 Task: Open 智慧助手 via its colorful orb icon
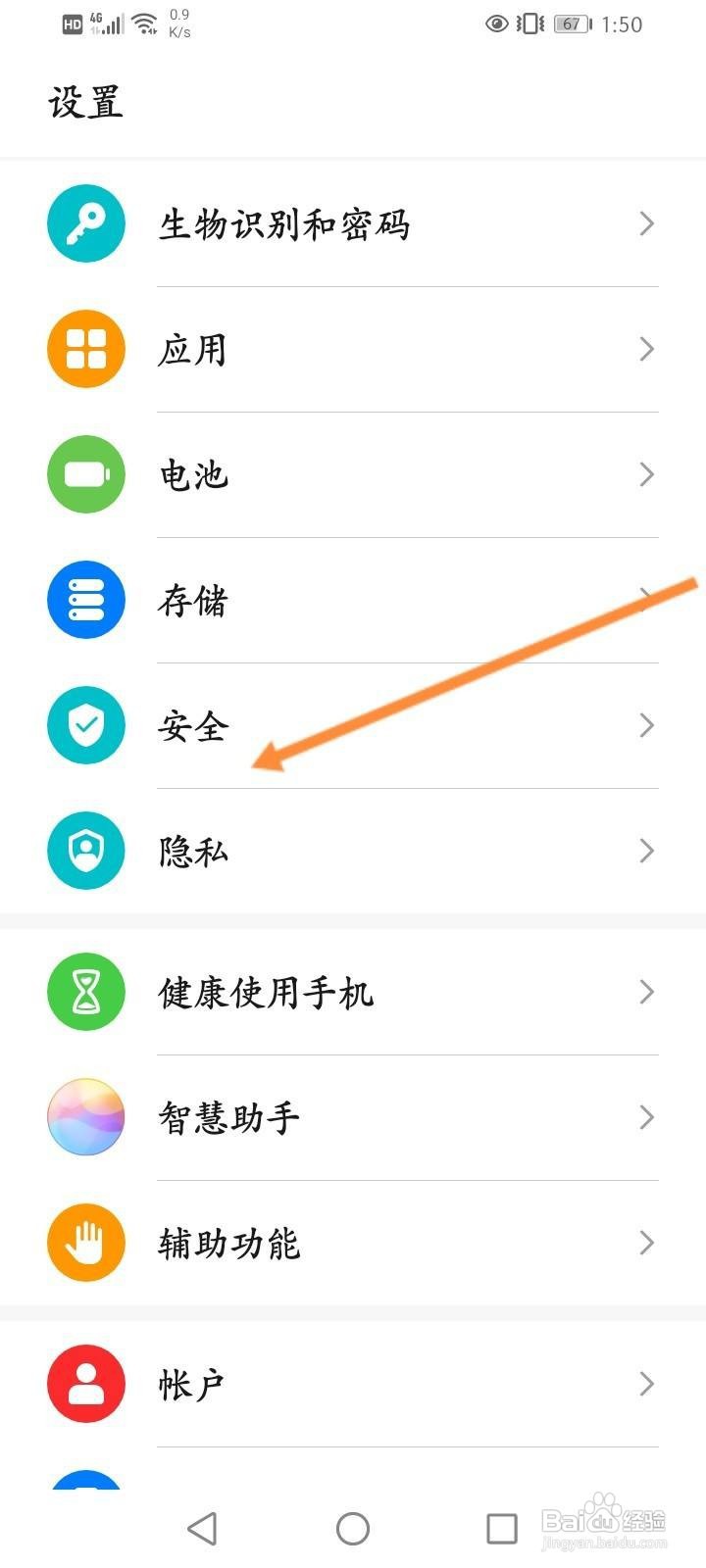(85, 1117)
